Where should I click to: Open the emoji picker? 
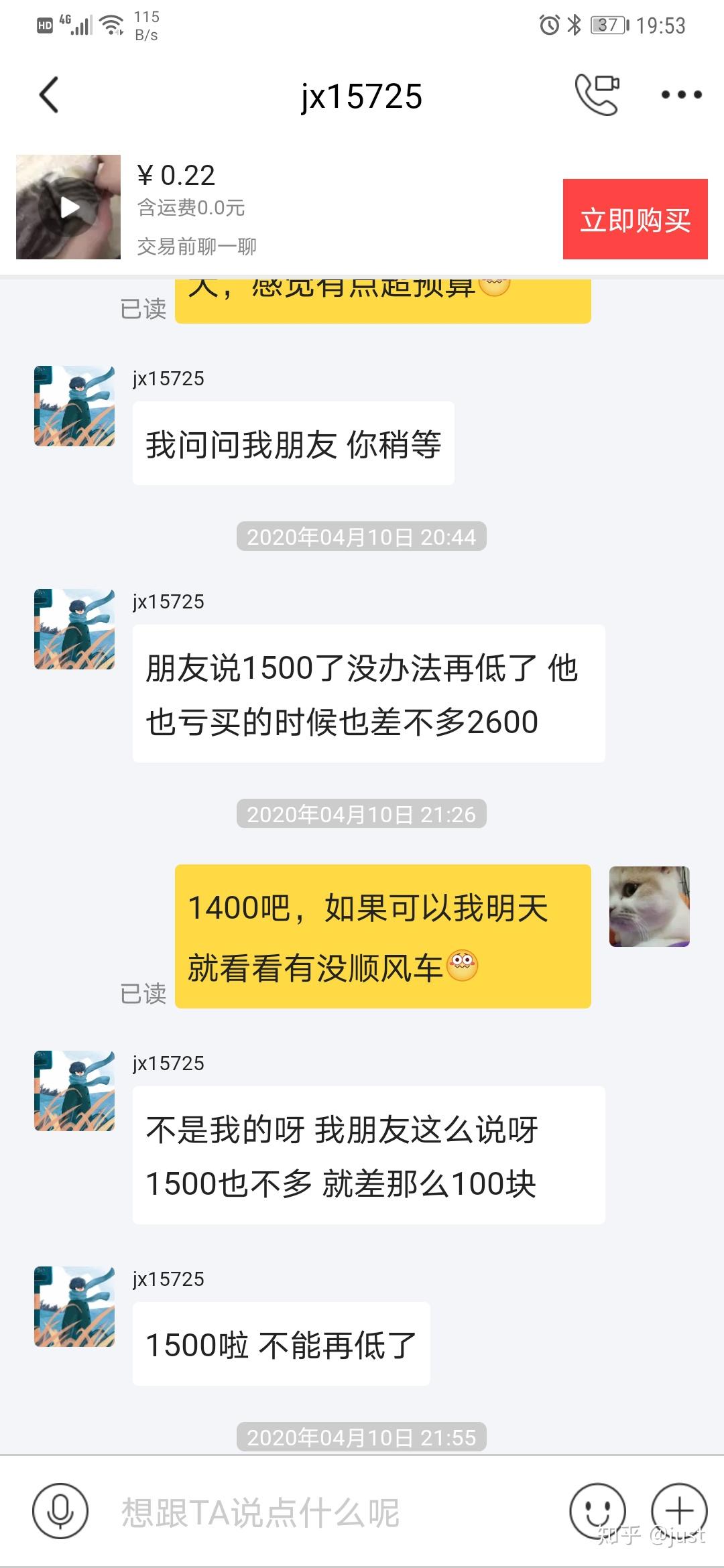point(597,1511)
